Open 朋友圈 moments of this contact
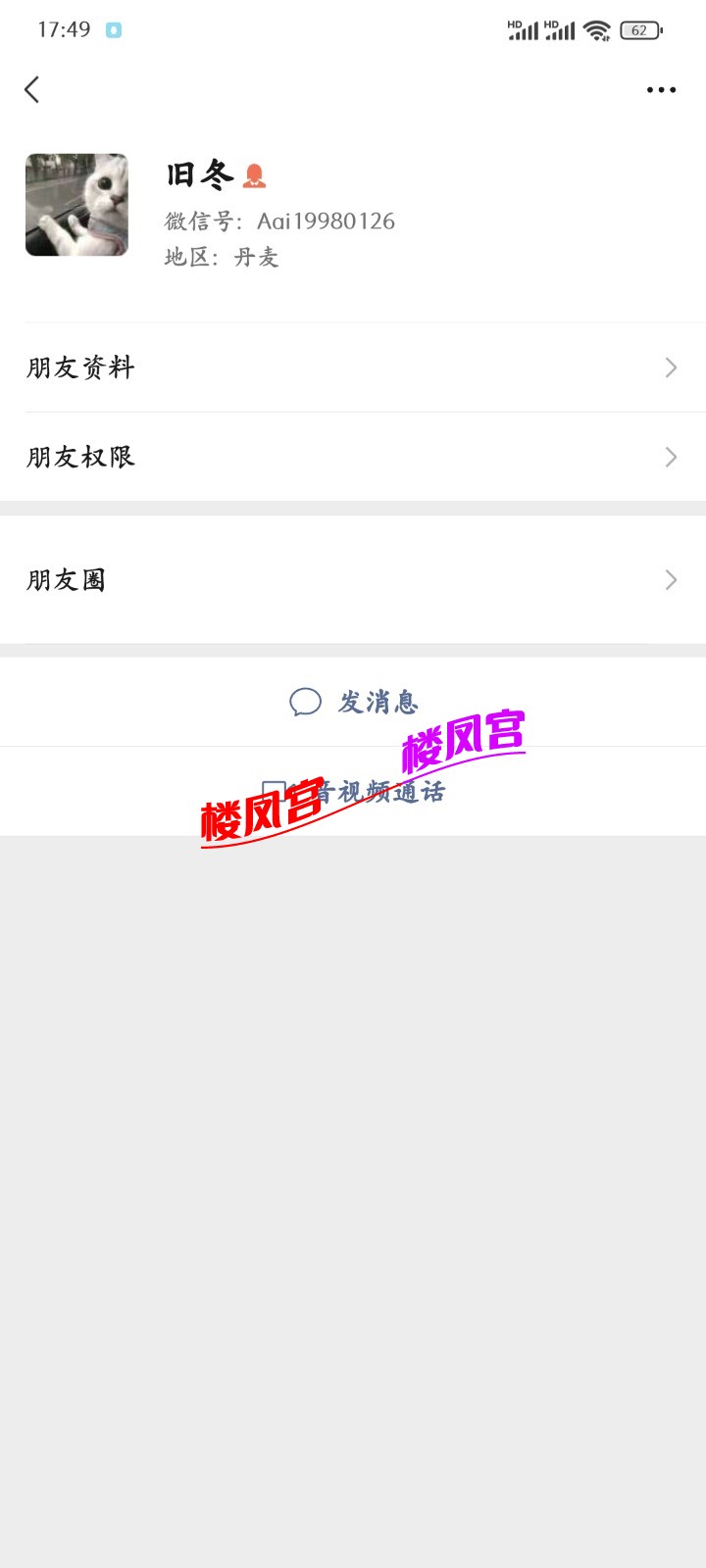This screenshot has height=1568, width=706. click(x=353, y=579)
